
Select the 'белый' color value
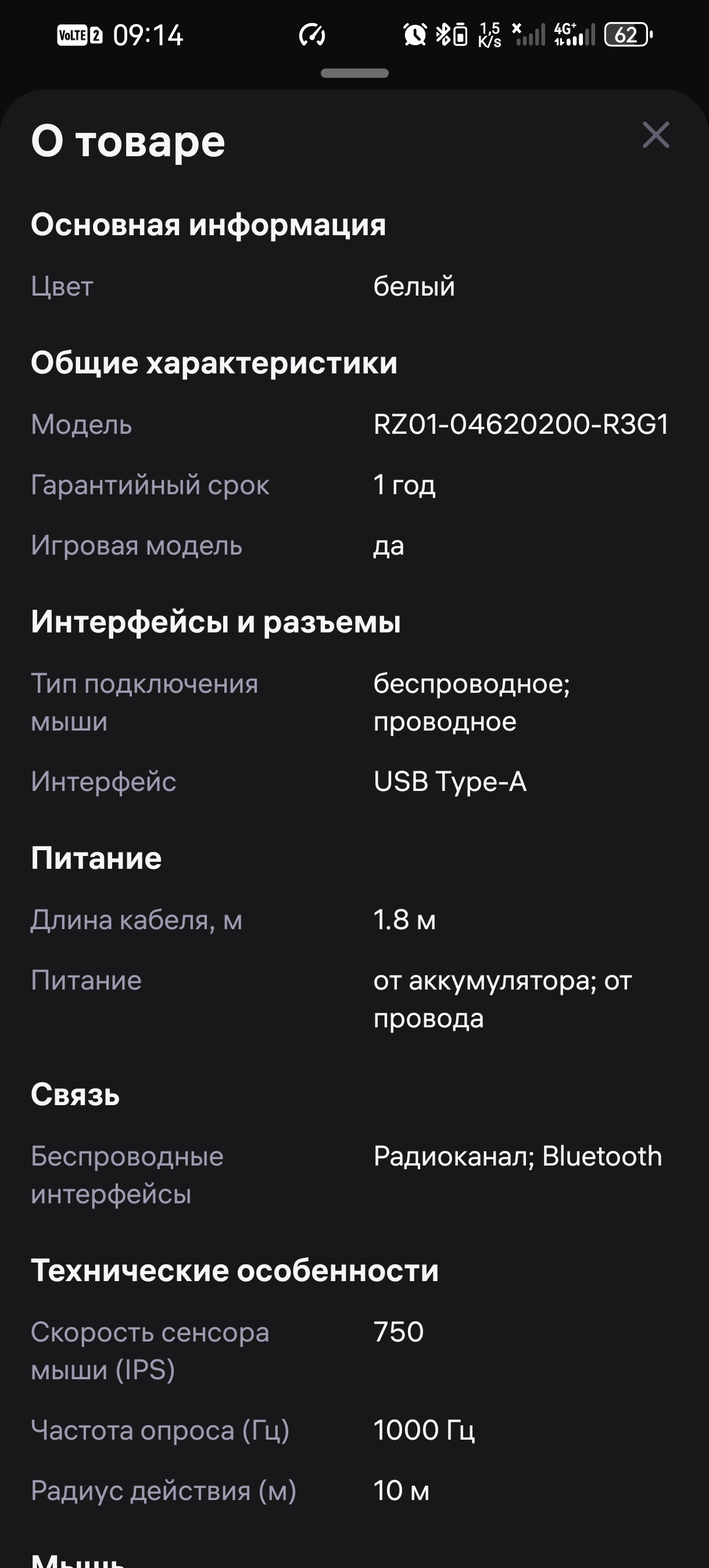pyautogui.click(x=414, y=287)
